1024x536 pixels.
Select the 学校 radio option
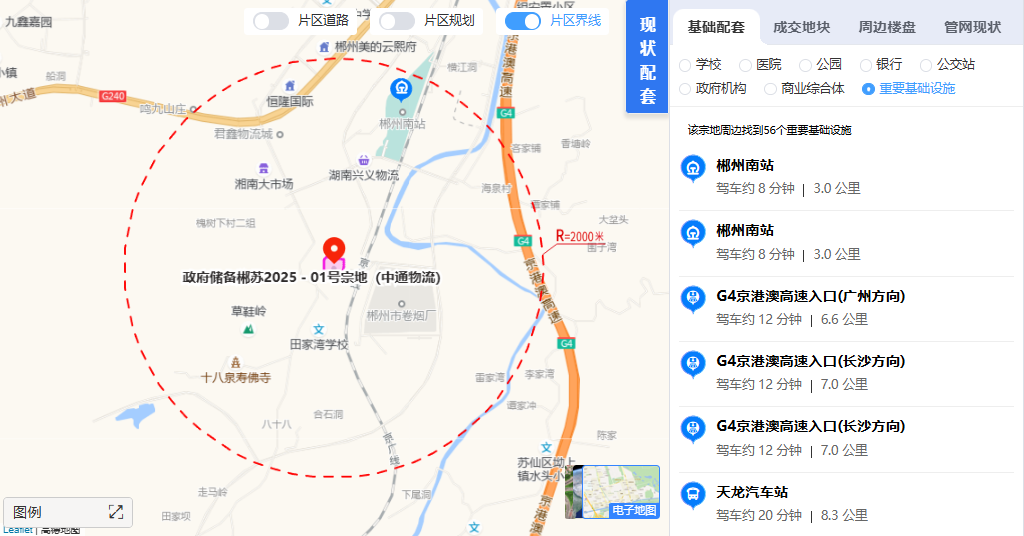(x=685, y=64)
